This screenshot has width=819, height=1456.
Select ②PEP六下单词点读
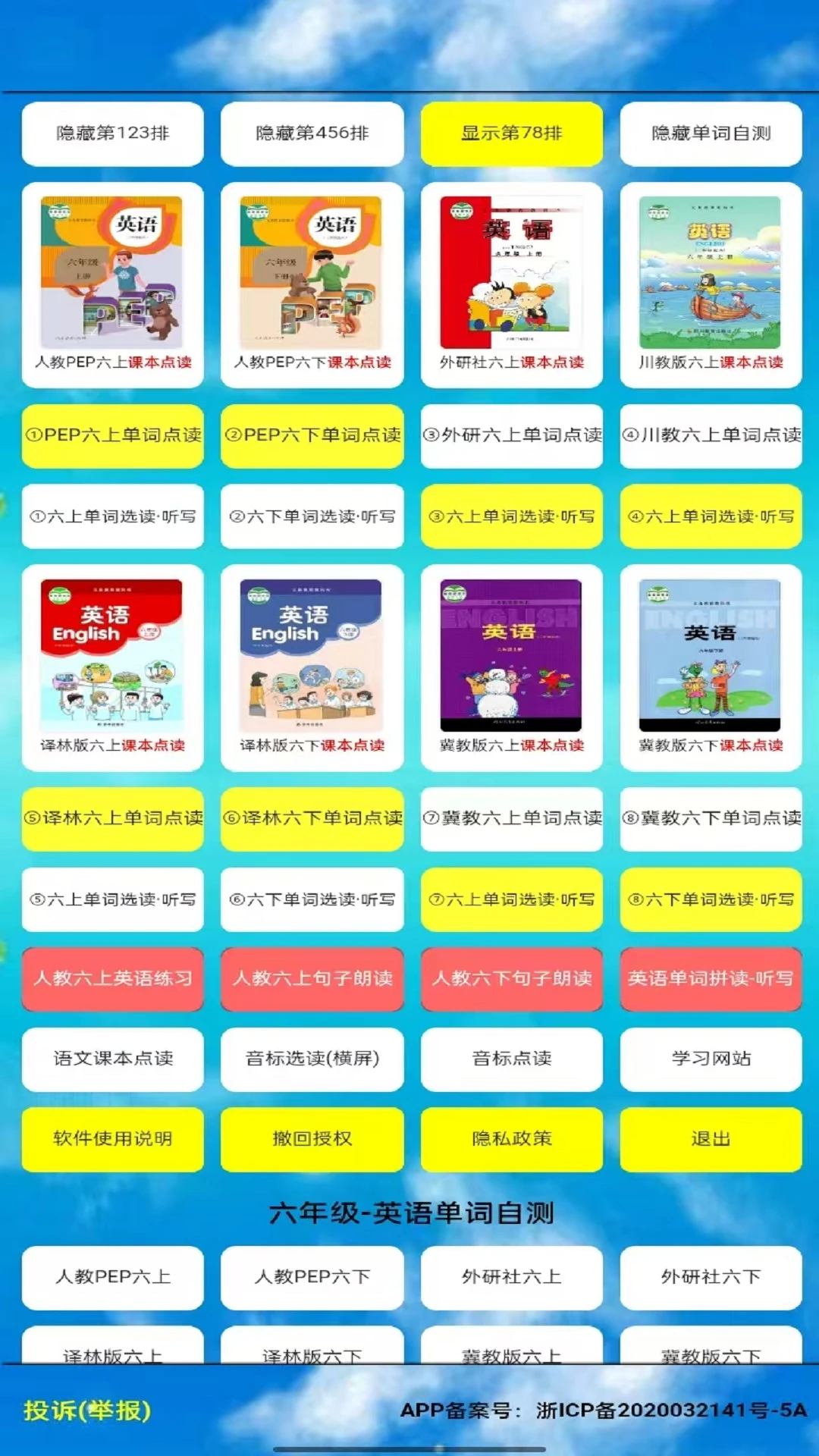click(312, 435)
